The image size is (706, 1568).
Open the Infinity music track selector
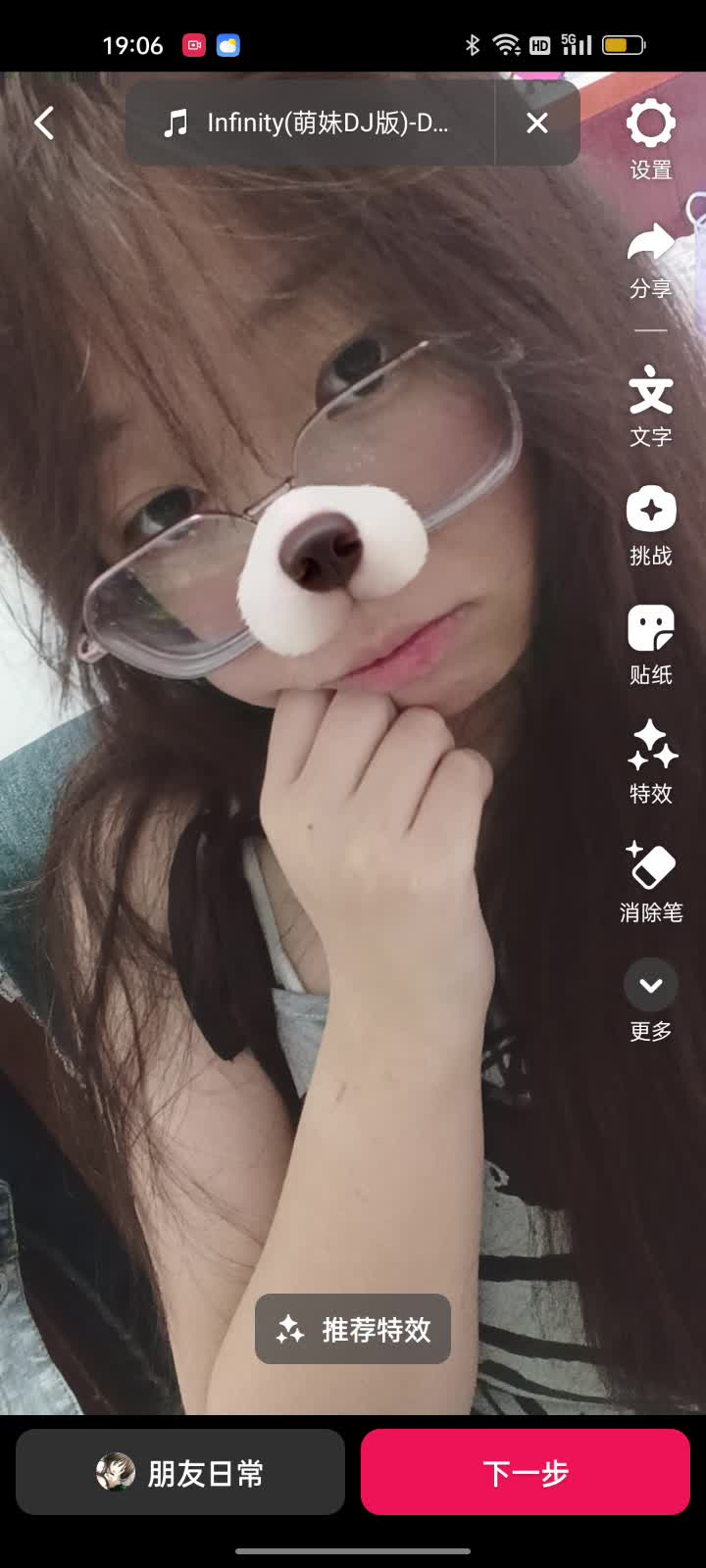[x=309, y=123]
